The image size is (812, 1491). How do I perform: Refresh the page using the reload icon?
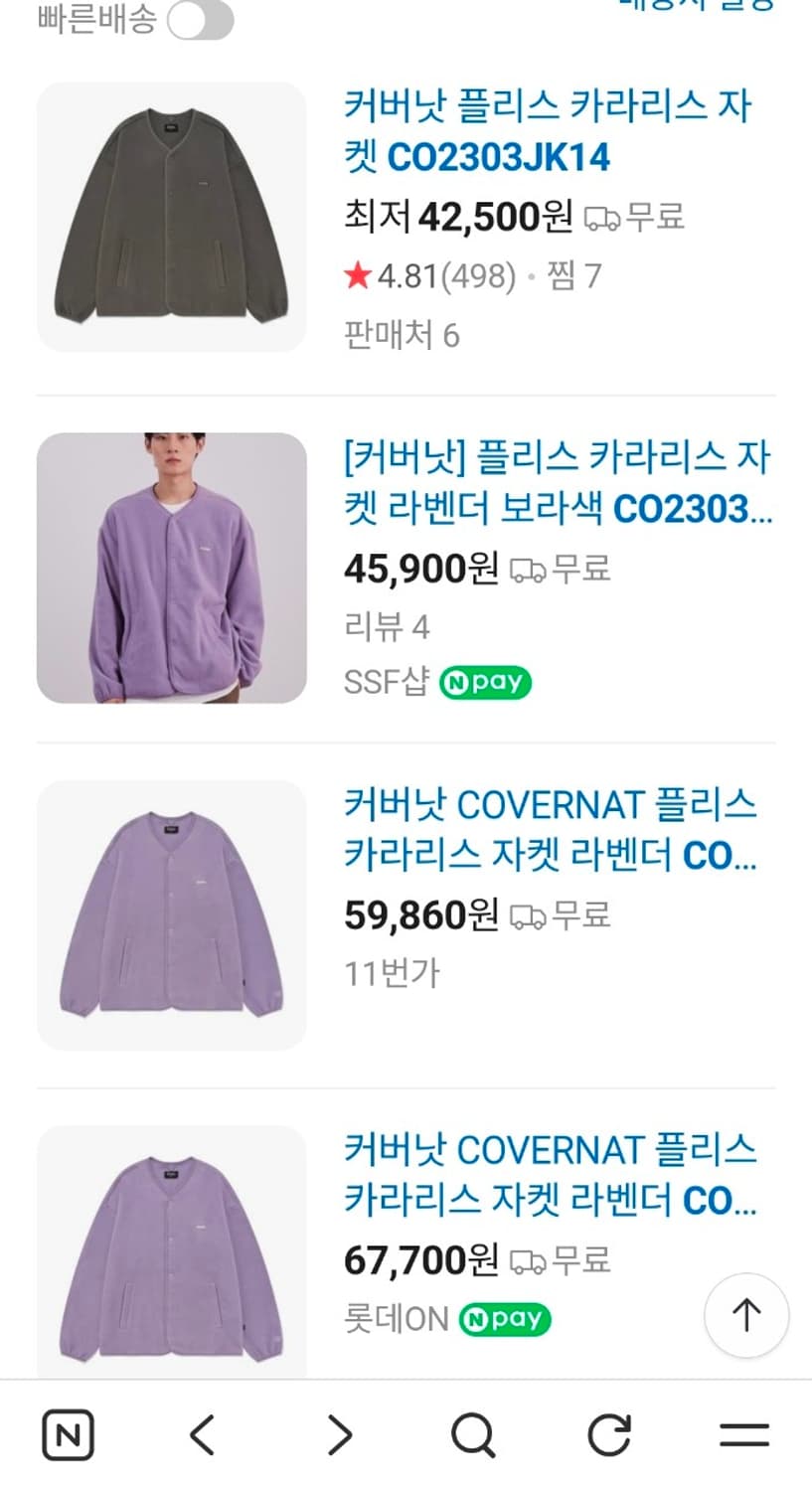click(609, 1434)
